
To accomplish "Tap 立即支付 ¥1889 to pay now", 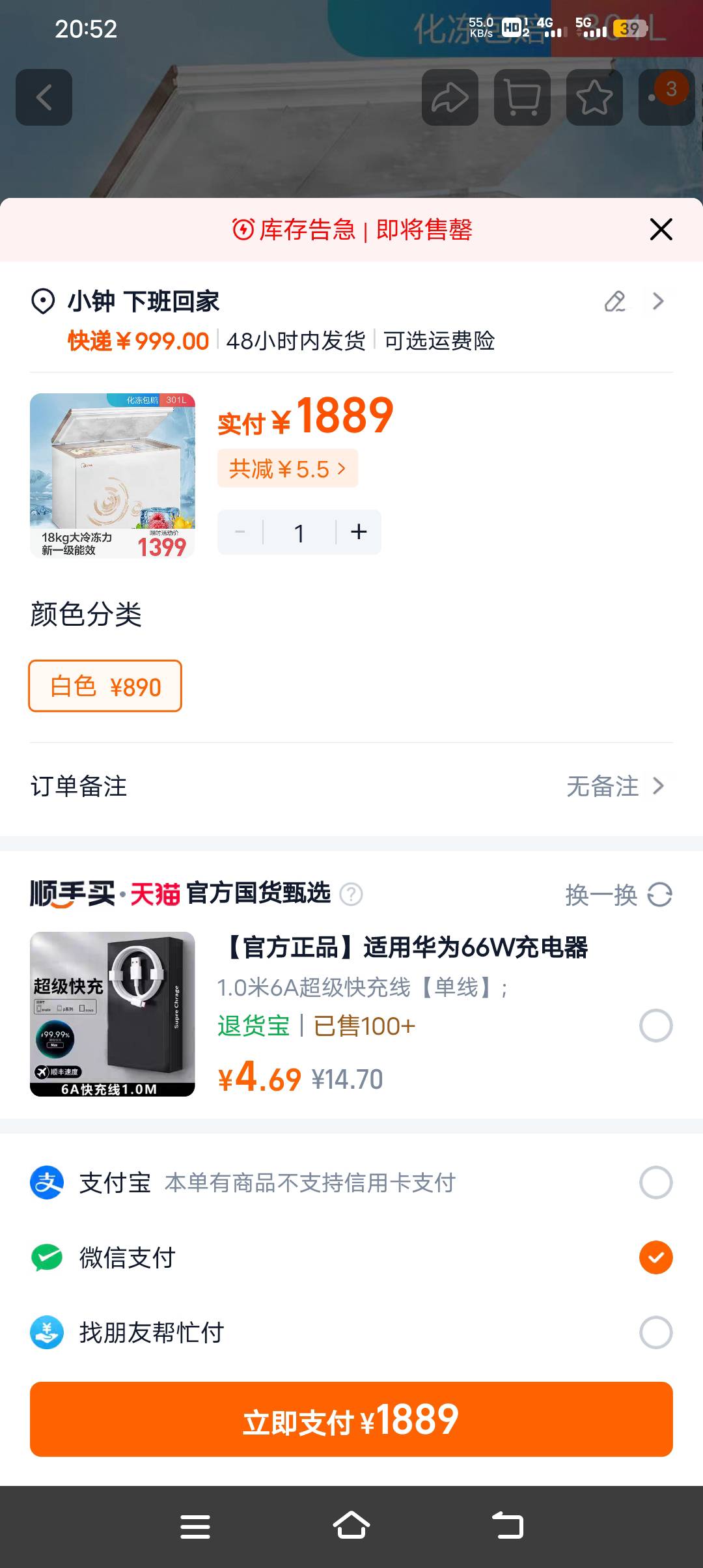I will tap(351, 1420).
